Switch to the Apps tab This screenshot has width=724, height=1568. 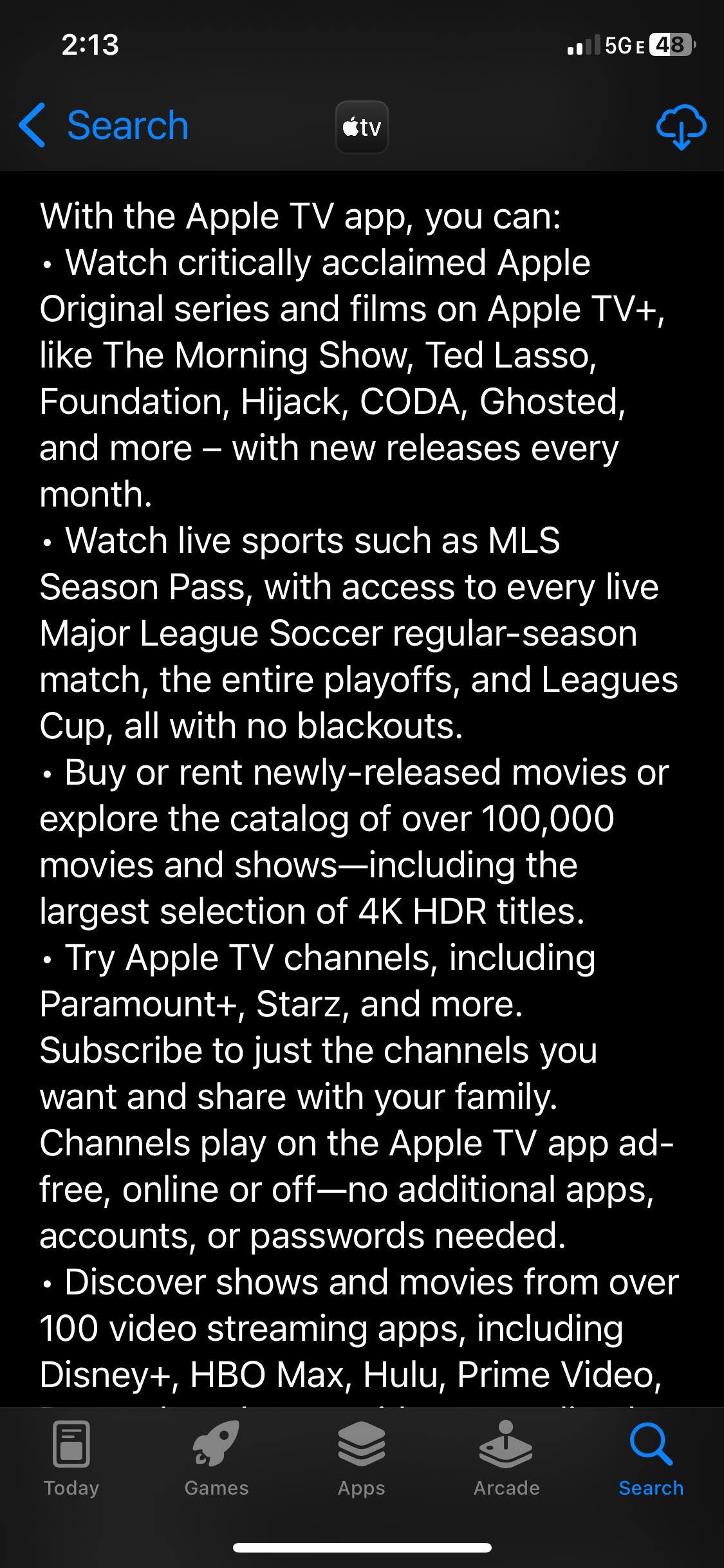(x=362, y=1460)
